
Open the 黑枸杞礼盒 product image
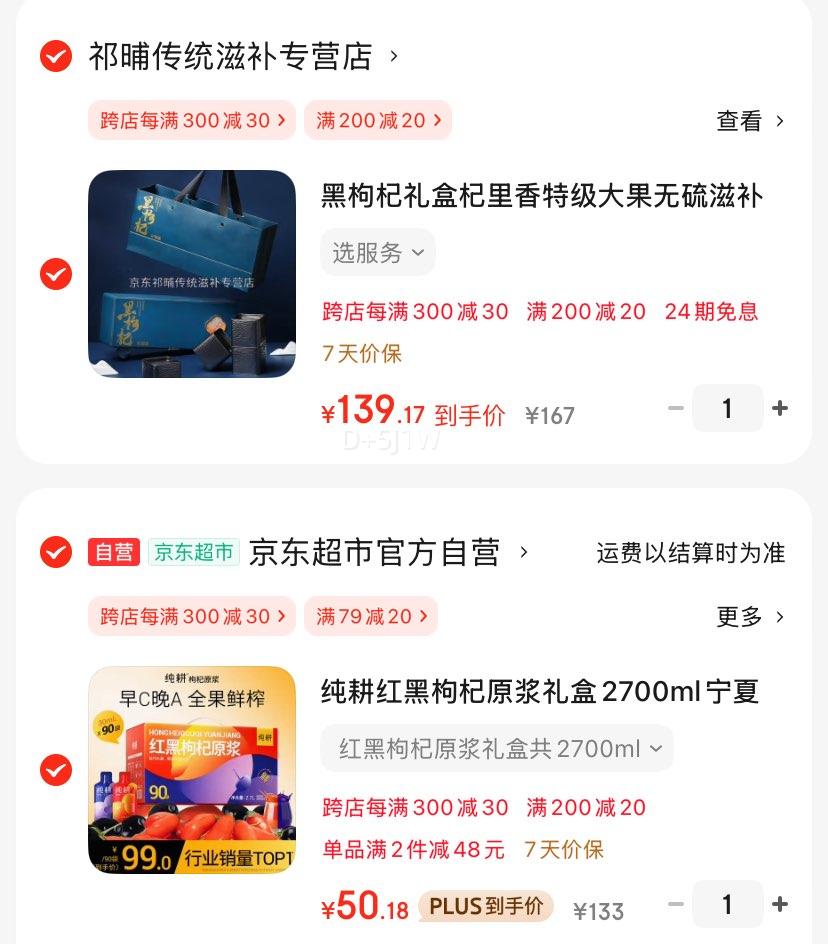click(192, 274)
